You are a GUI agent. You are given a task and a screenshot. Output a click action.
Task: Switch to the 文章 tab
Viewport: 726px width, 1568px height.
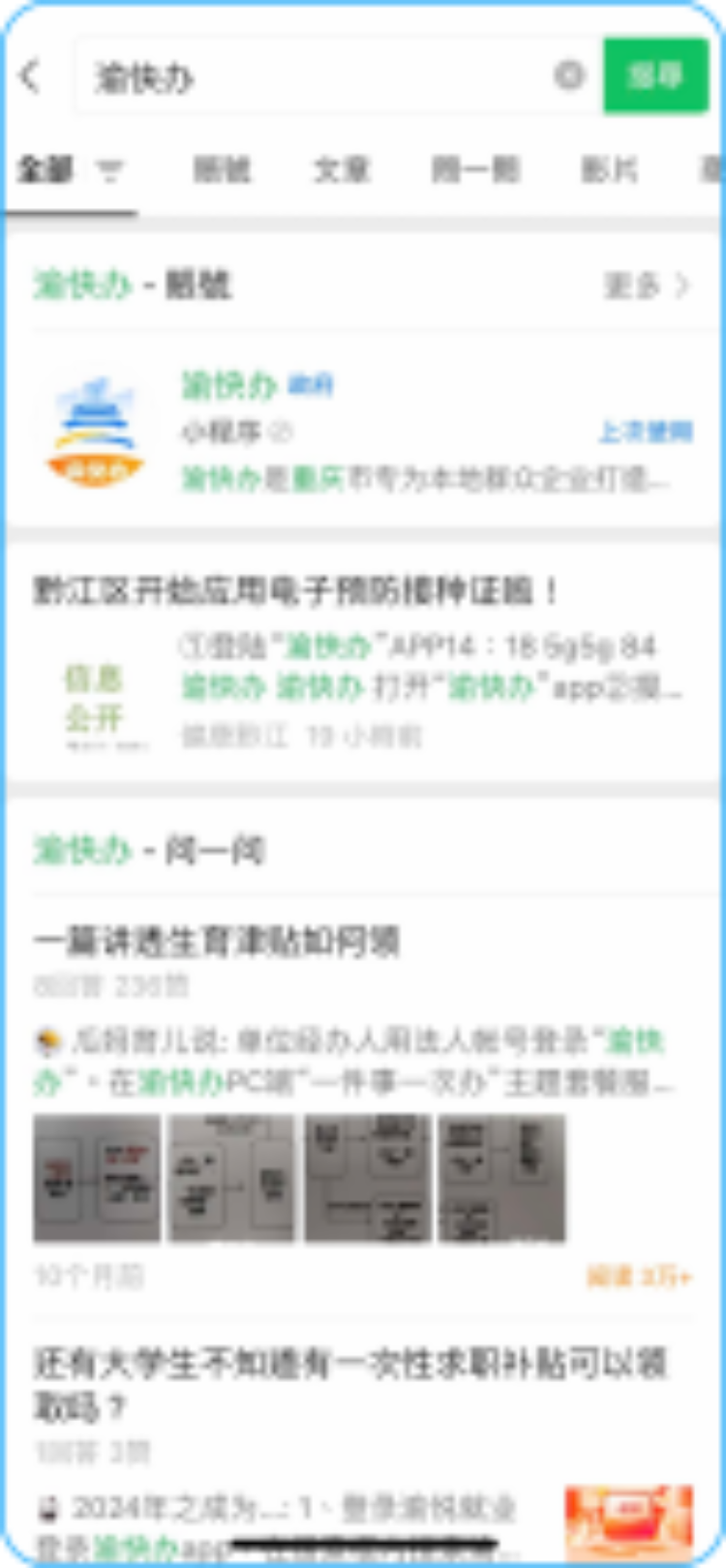point(341,169)
